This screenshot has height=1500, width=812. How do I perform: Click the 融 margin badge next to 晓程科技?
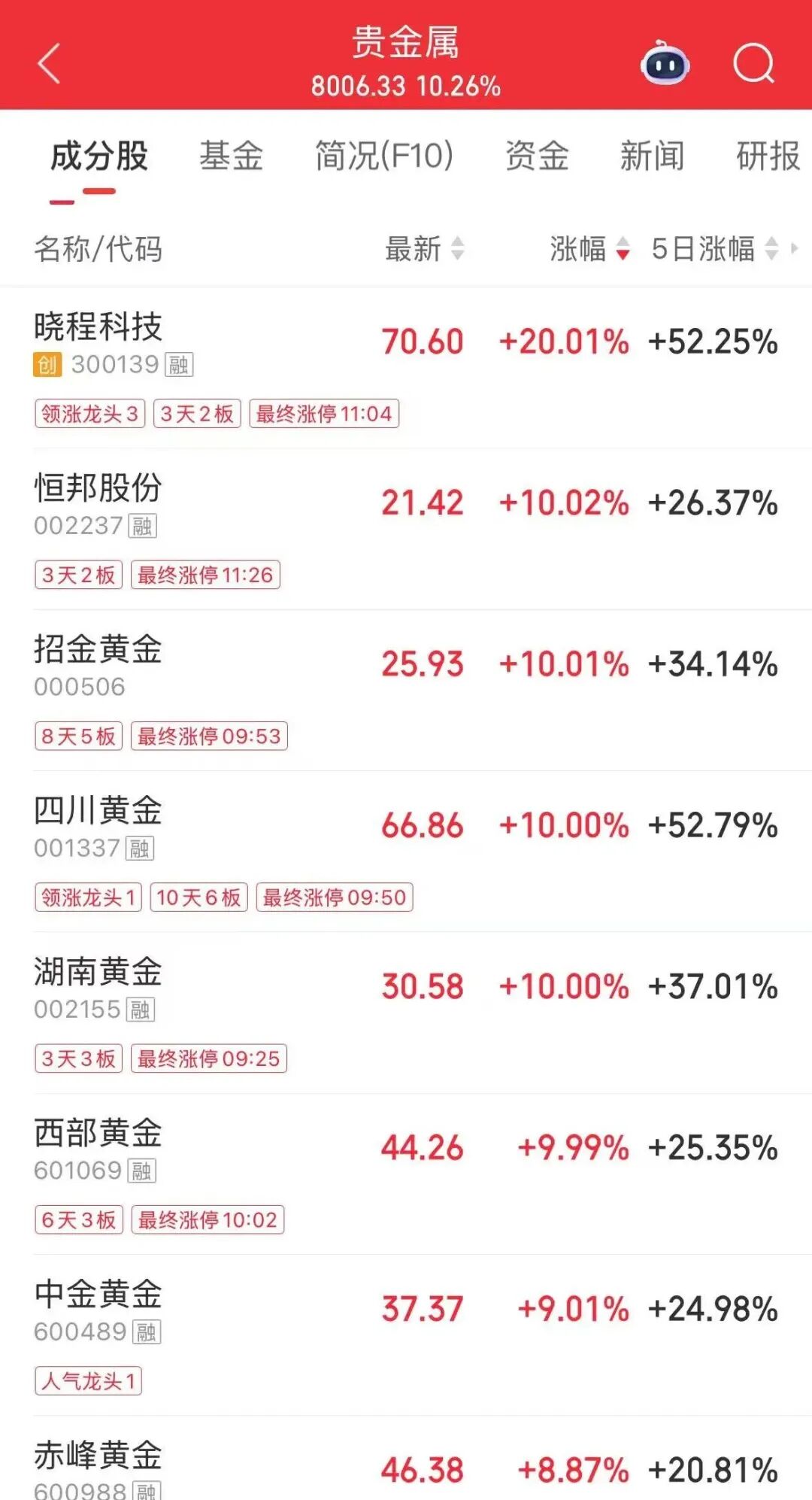pyautogui.click(x=180, y=366)
